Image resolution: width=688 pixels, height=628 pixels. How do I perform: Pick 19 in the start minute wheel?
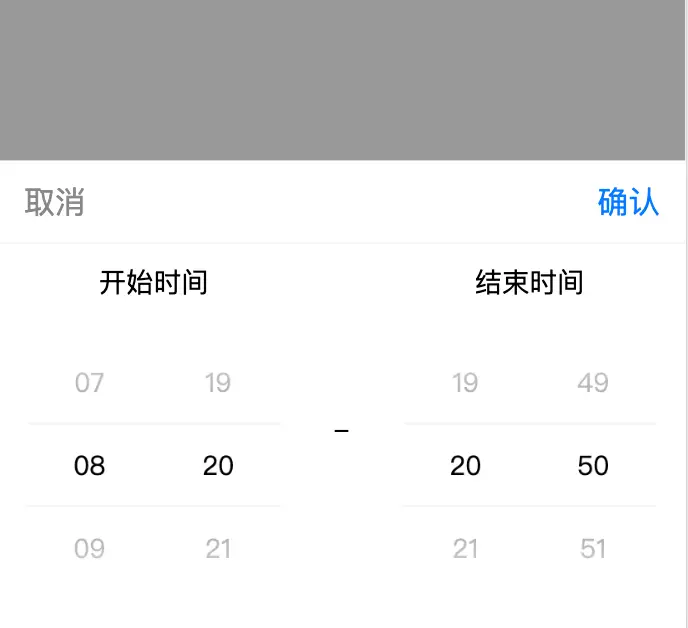point(218,383)
